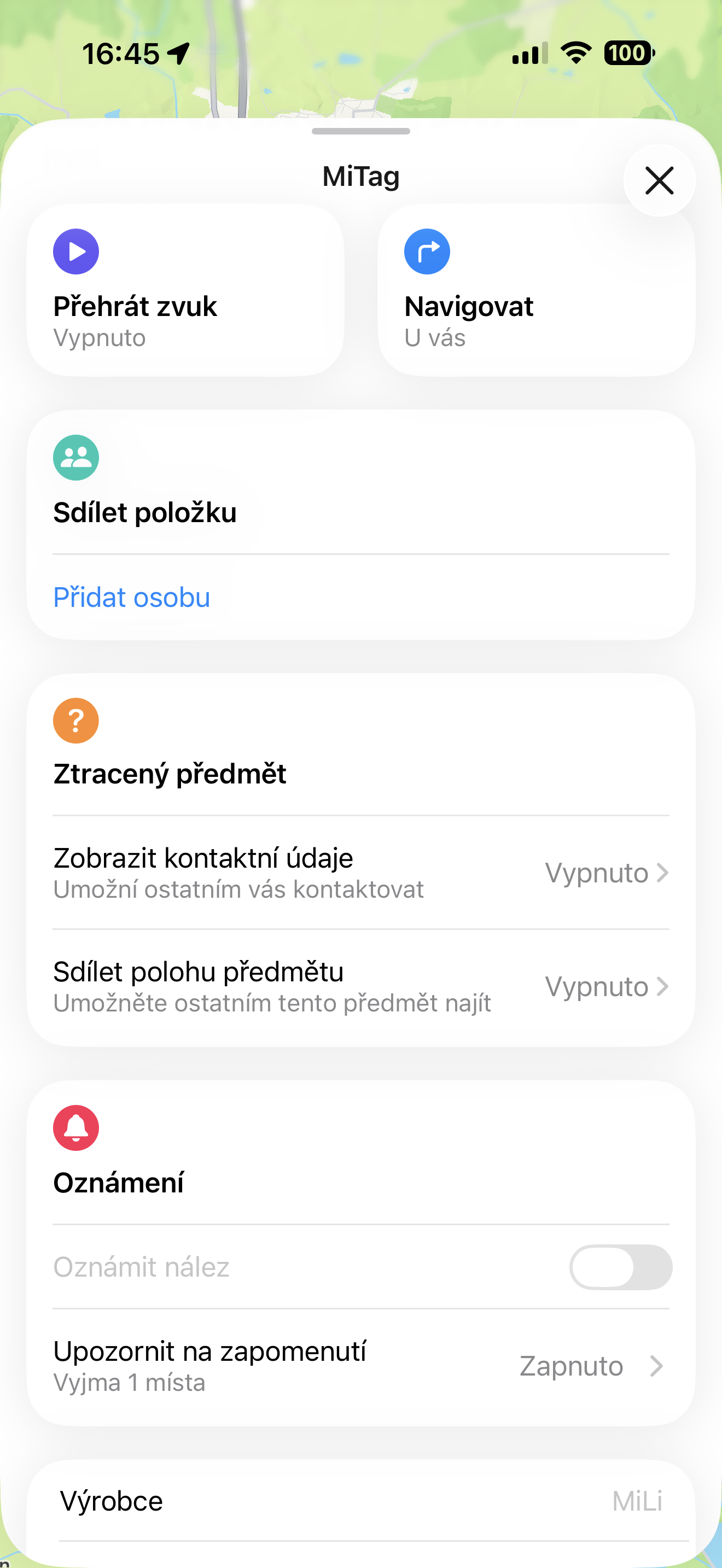Viewport: 722px width, 1568px height.
Task: Open Sdílet polohu předmětu setting
Action: [360, 986]
